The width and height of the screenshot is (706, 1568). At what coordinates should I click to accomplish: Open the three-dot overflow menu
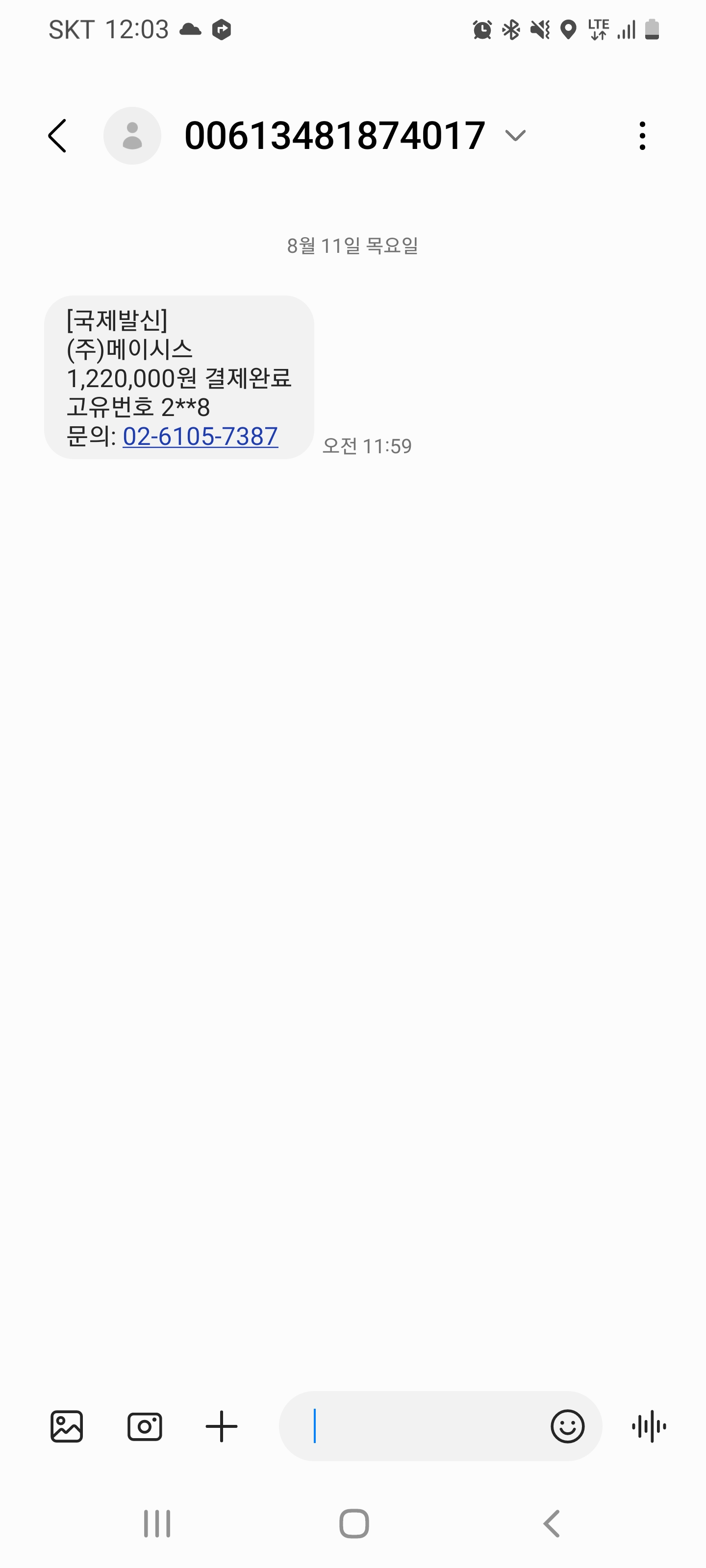(642, 135)
